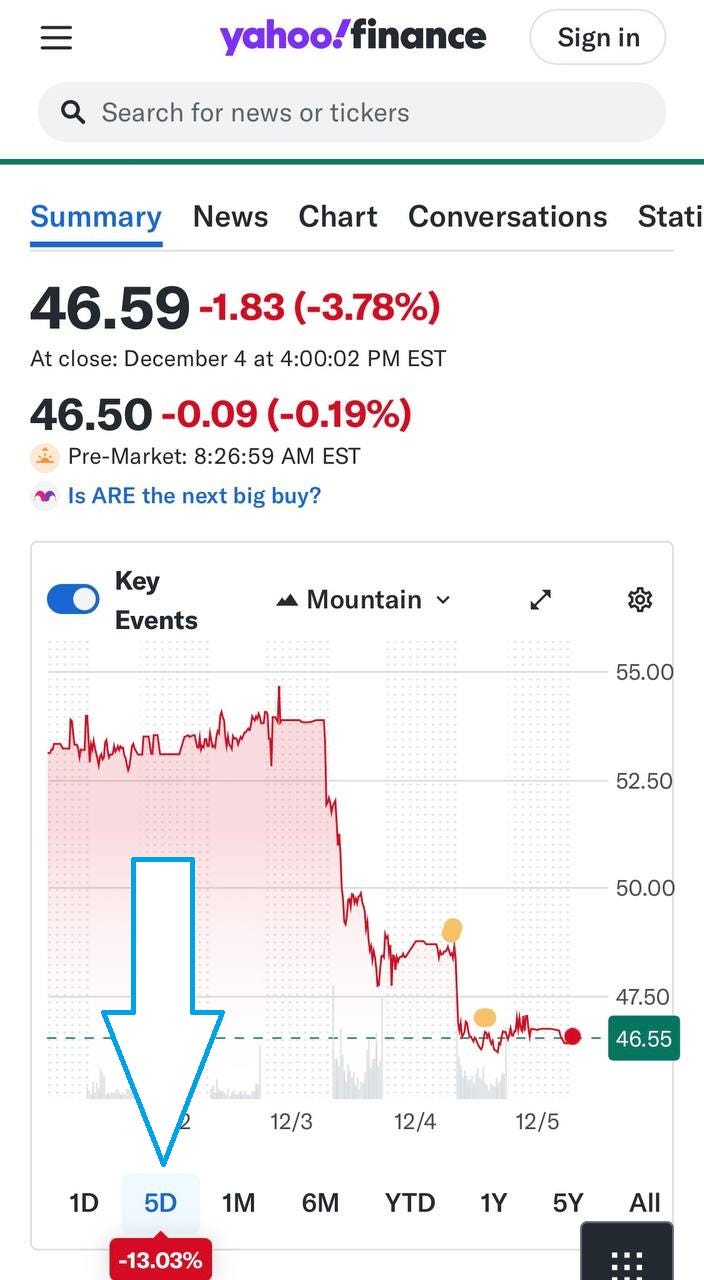Switch chart to 1Y range
This screenshot has width=704, height=1280.
494,1203
